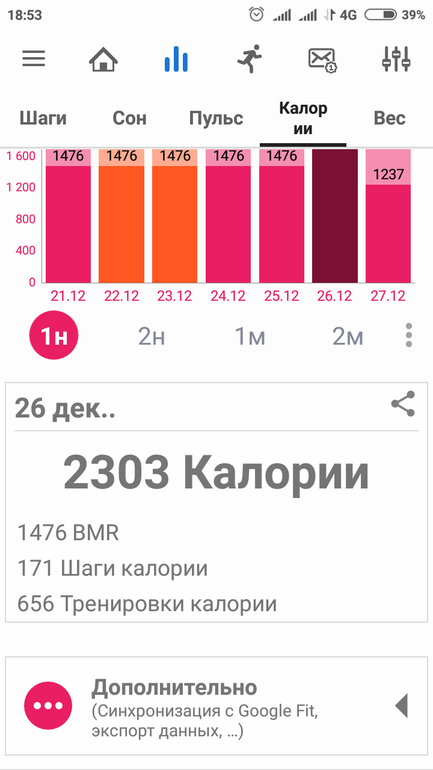Screen dimensions: 433x770
Task: Select the 22.12 bar in the chart
Action: pyautogui.click(x=121, y=216)
